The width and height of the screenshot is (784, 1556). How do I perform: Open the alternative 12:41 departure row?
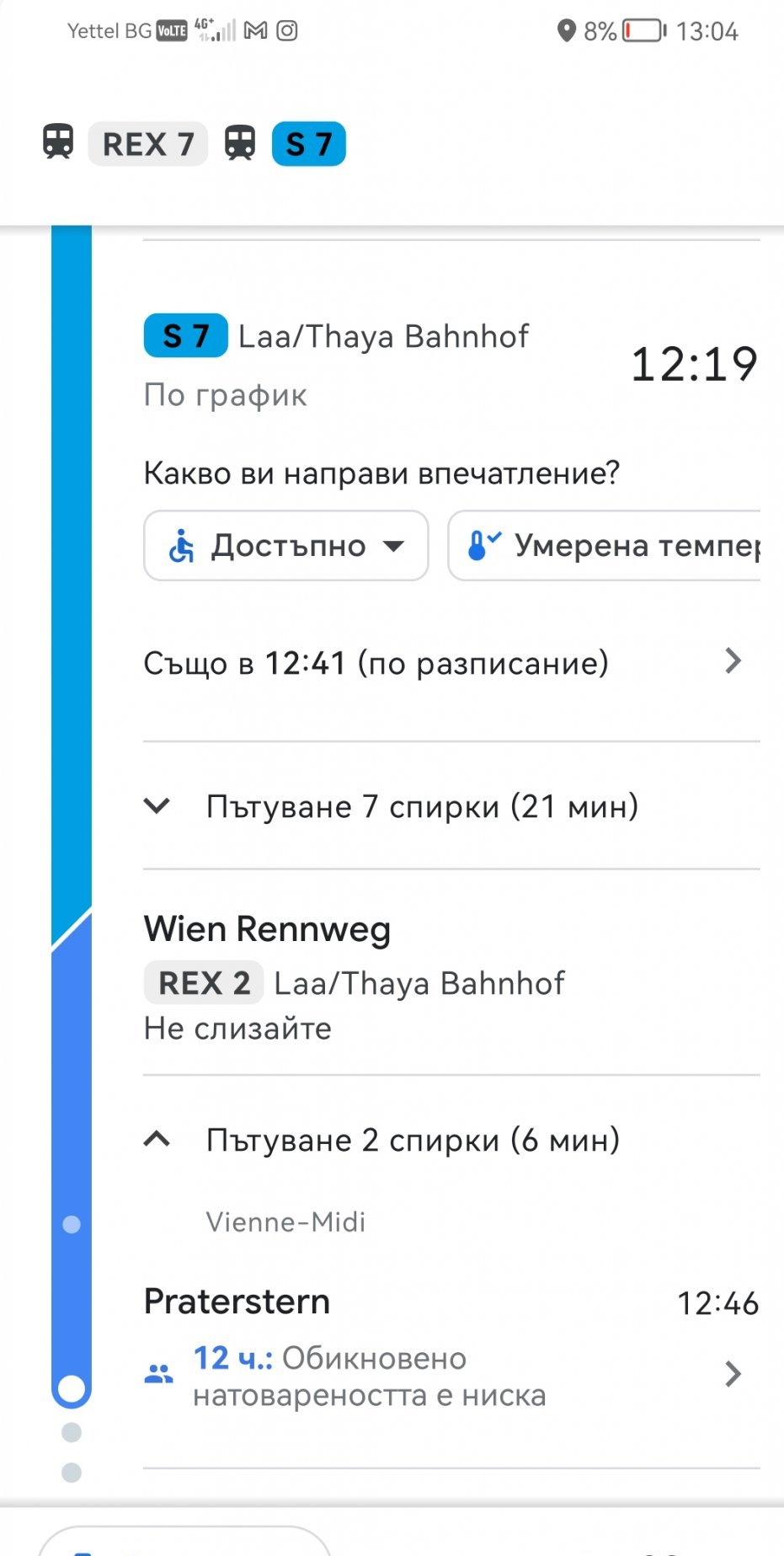pyautogui.click(x=451, y=663)
